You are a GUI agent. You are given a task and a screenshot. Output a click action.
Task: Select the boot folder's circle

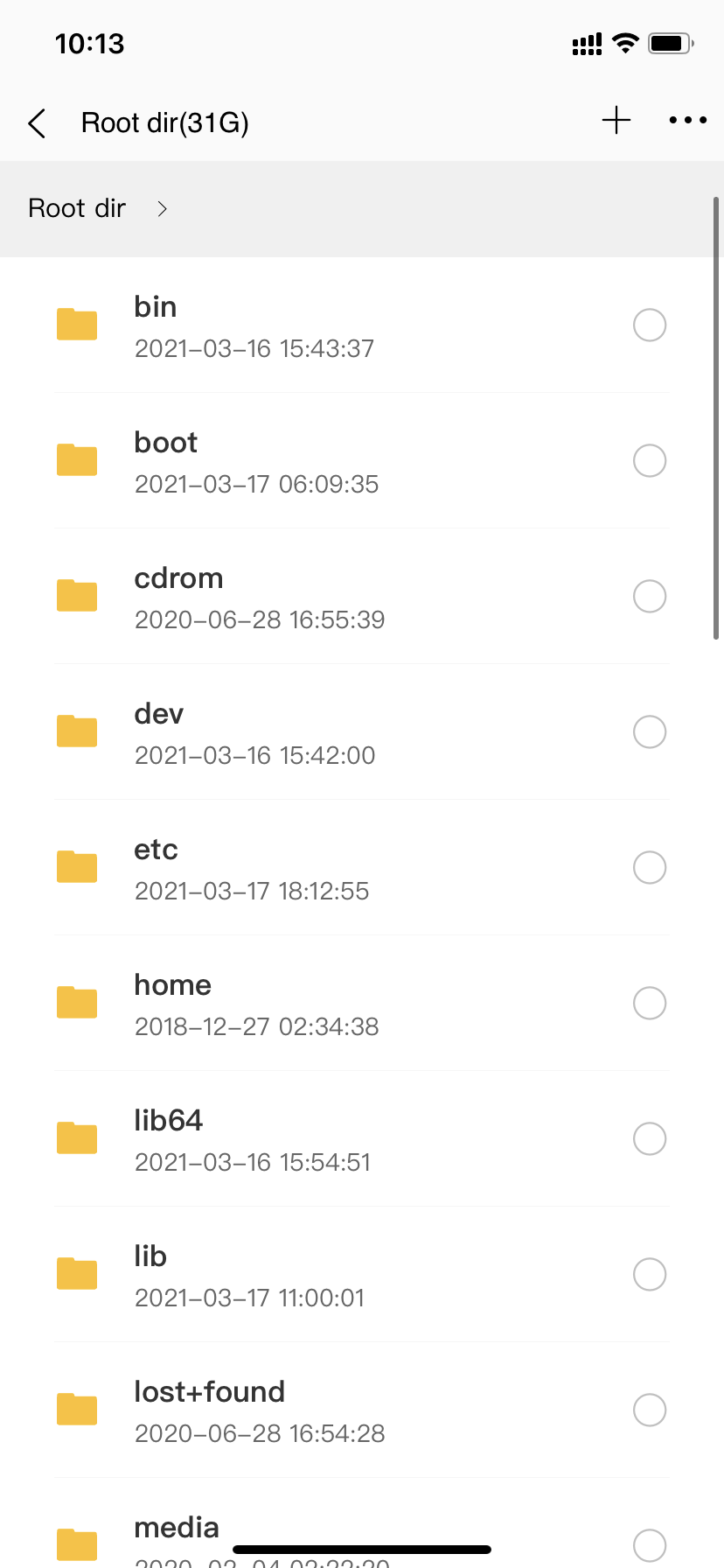click(650, 461)
